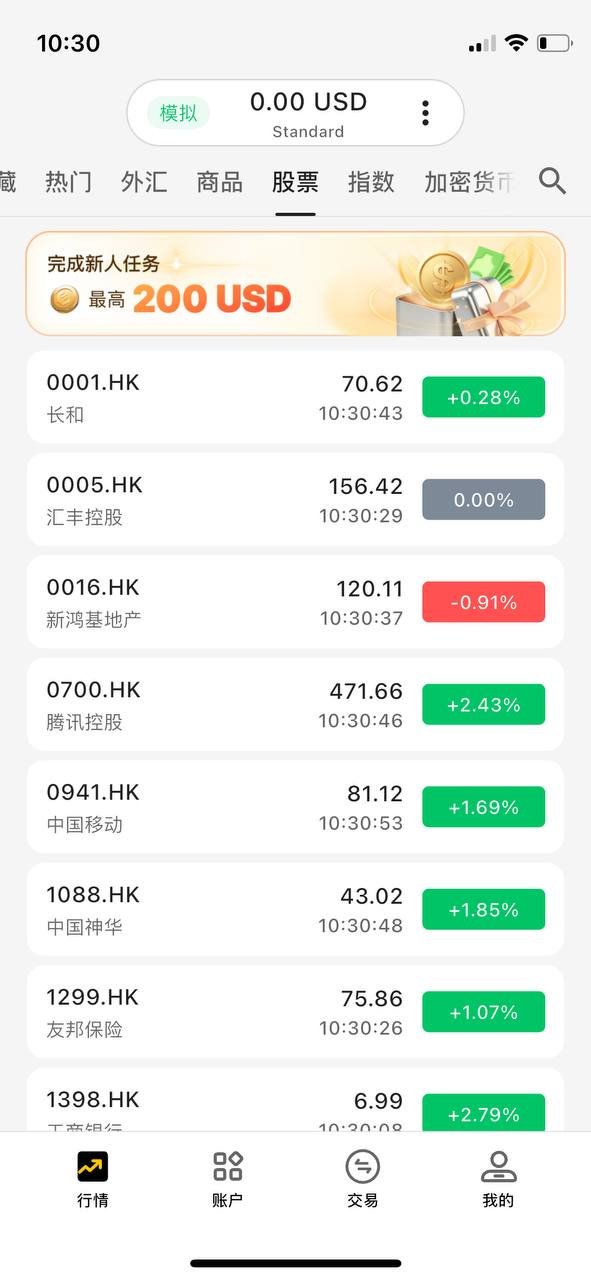Open 1088.HK 中国神华 stock
Viewport: 591px width, 1280px height.
tap(295, 909)
